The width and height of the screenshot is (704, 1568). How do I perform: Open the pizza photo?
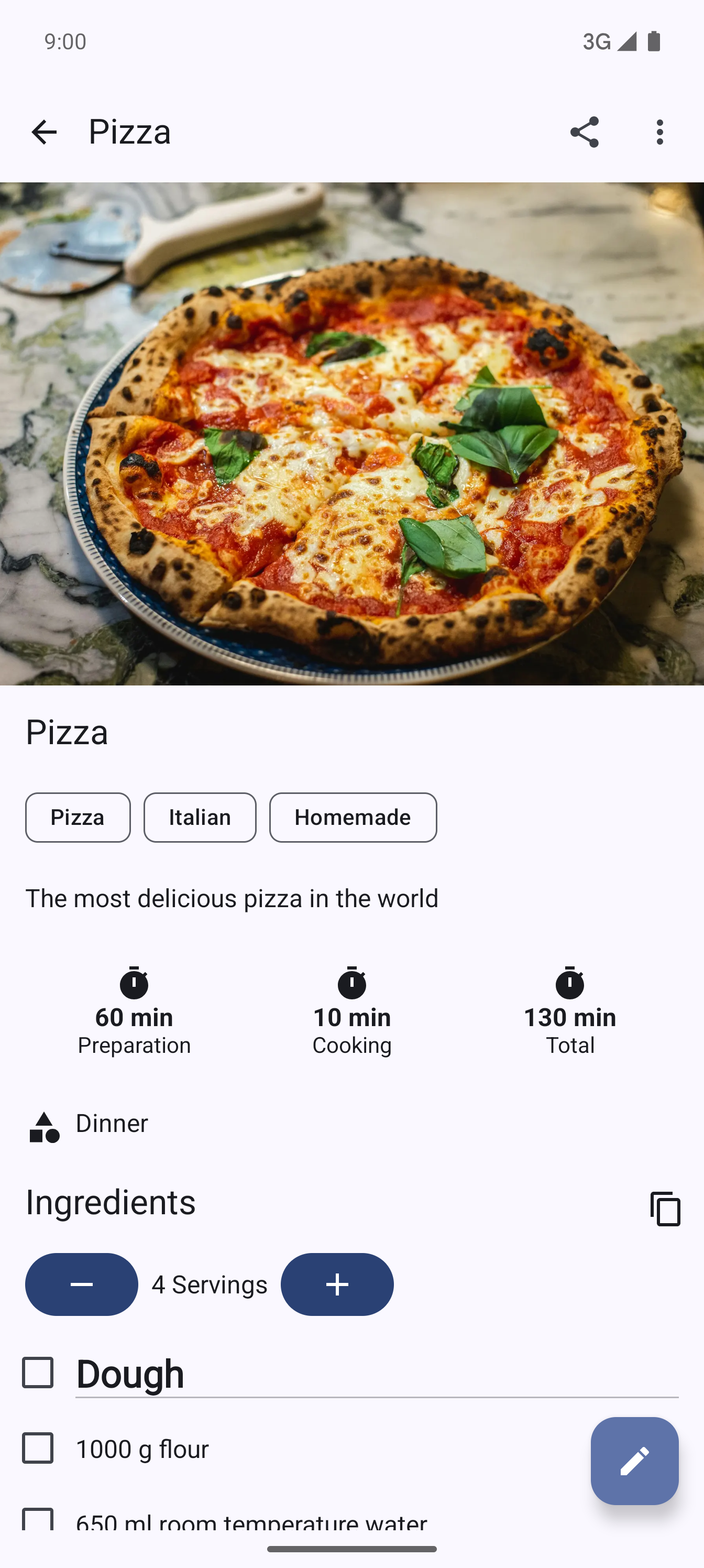click(x=351, y=434)
